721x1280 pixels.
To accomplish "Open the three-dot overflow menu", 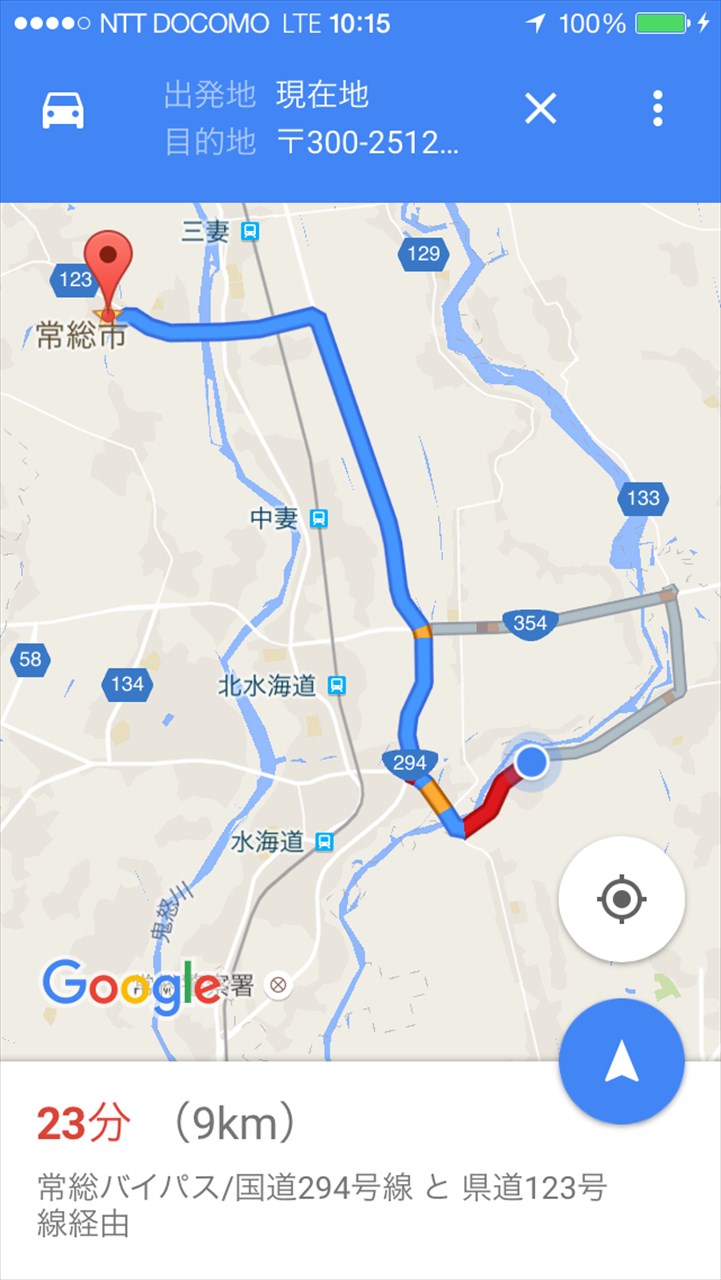I will [x=657, y=109].
